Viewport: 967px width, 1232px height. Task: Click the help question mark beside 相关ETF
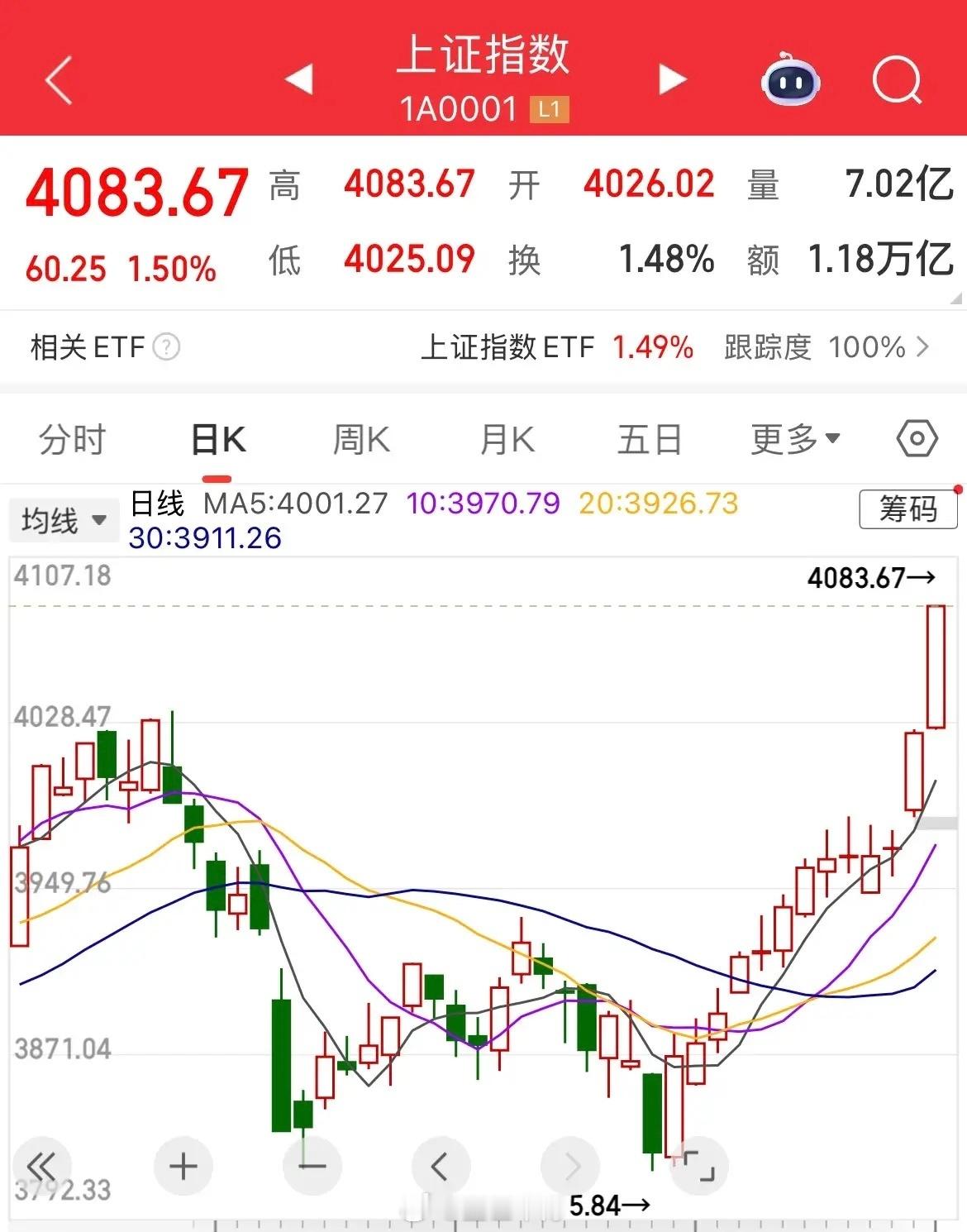(165, 347)
